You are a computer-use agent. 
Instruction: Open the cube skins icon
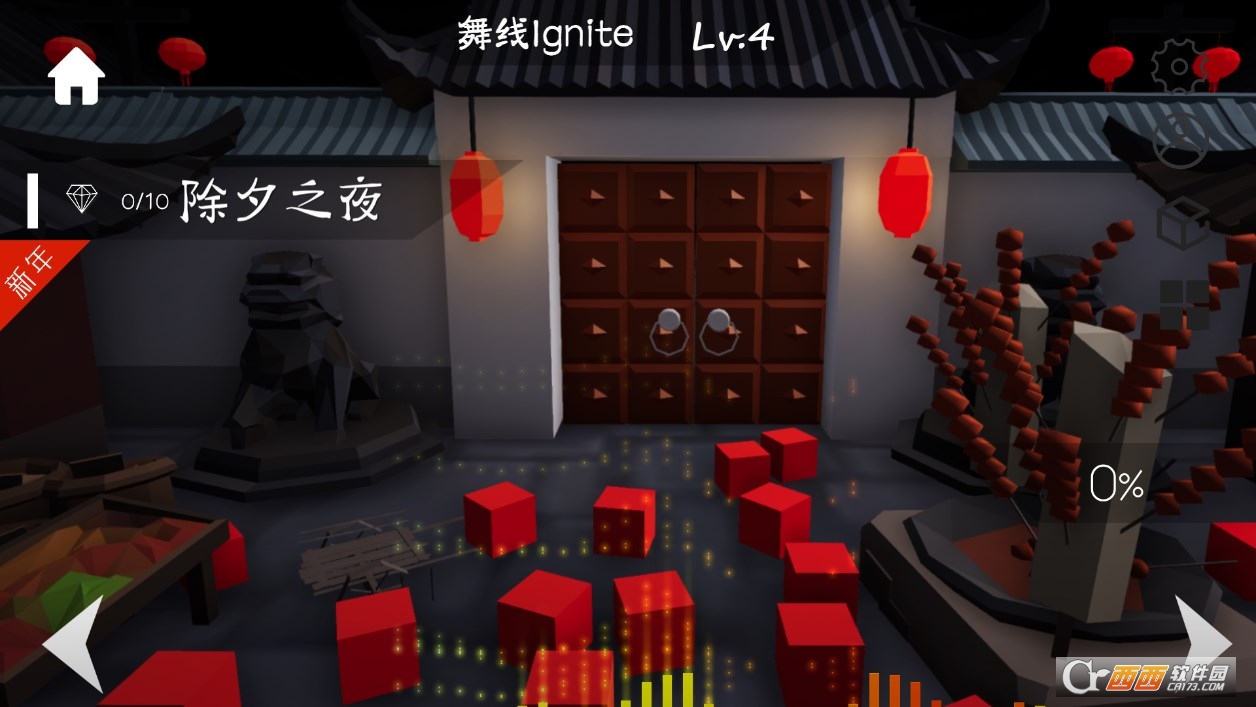coord(1184,222)
